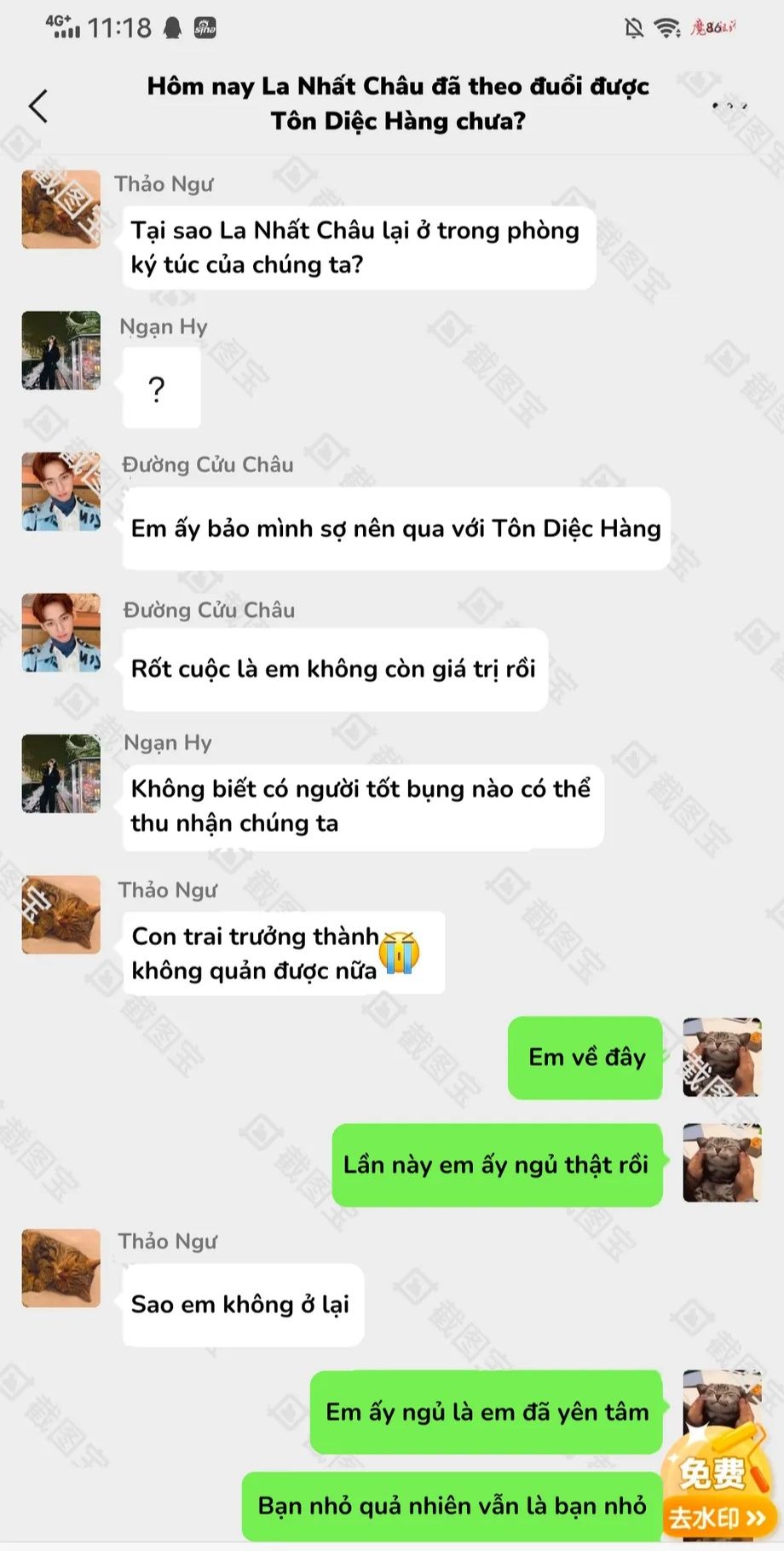Go back from the group chat
This screenshot has width=784, height=1551.
coord(38,106)
